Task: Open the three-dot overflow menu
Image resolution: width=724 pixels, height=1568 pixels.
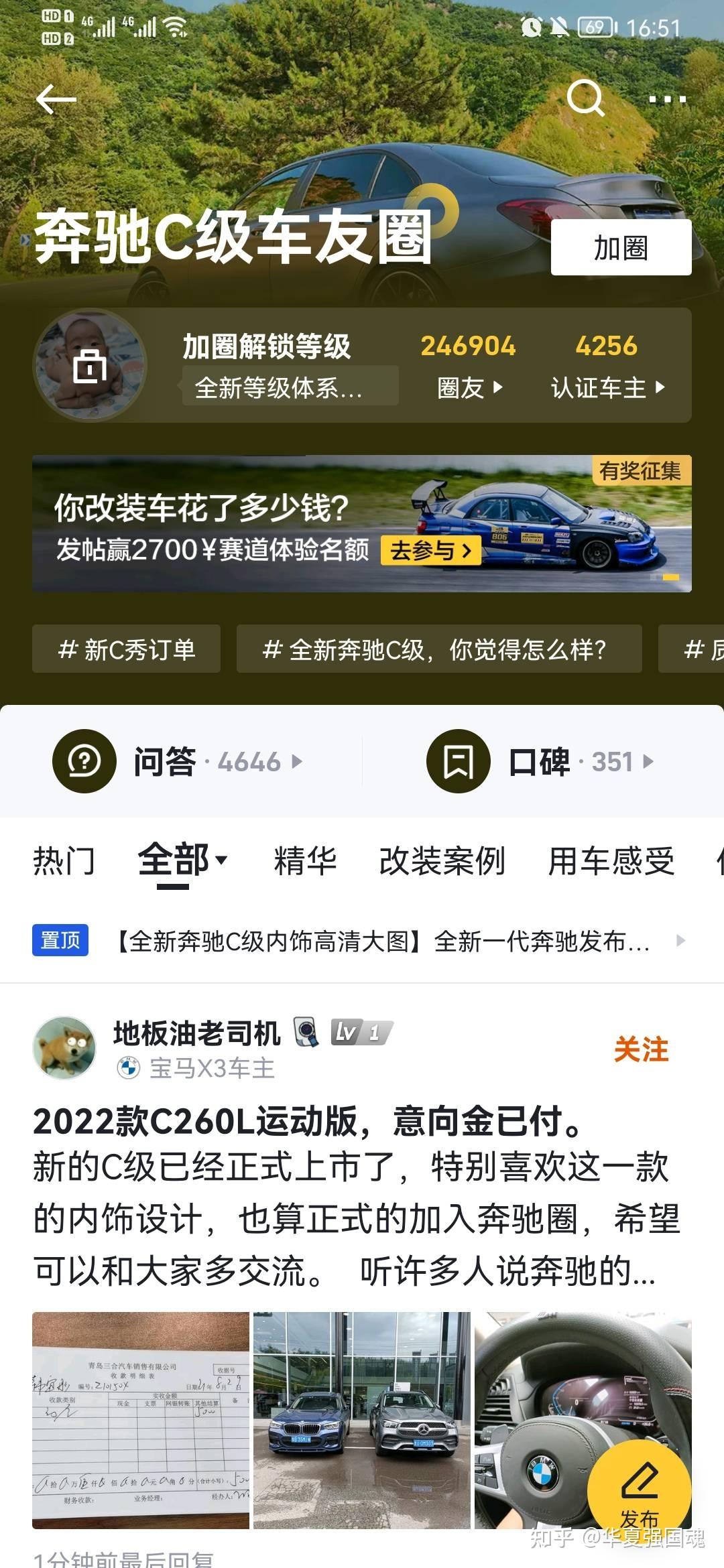Action: click(x=667, y=100)
